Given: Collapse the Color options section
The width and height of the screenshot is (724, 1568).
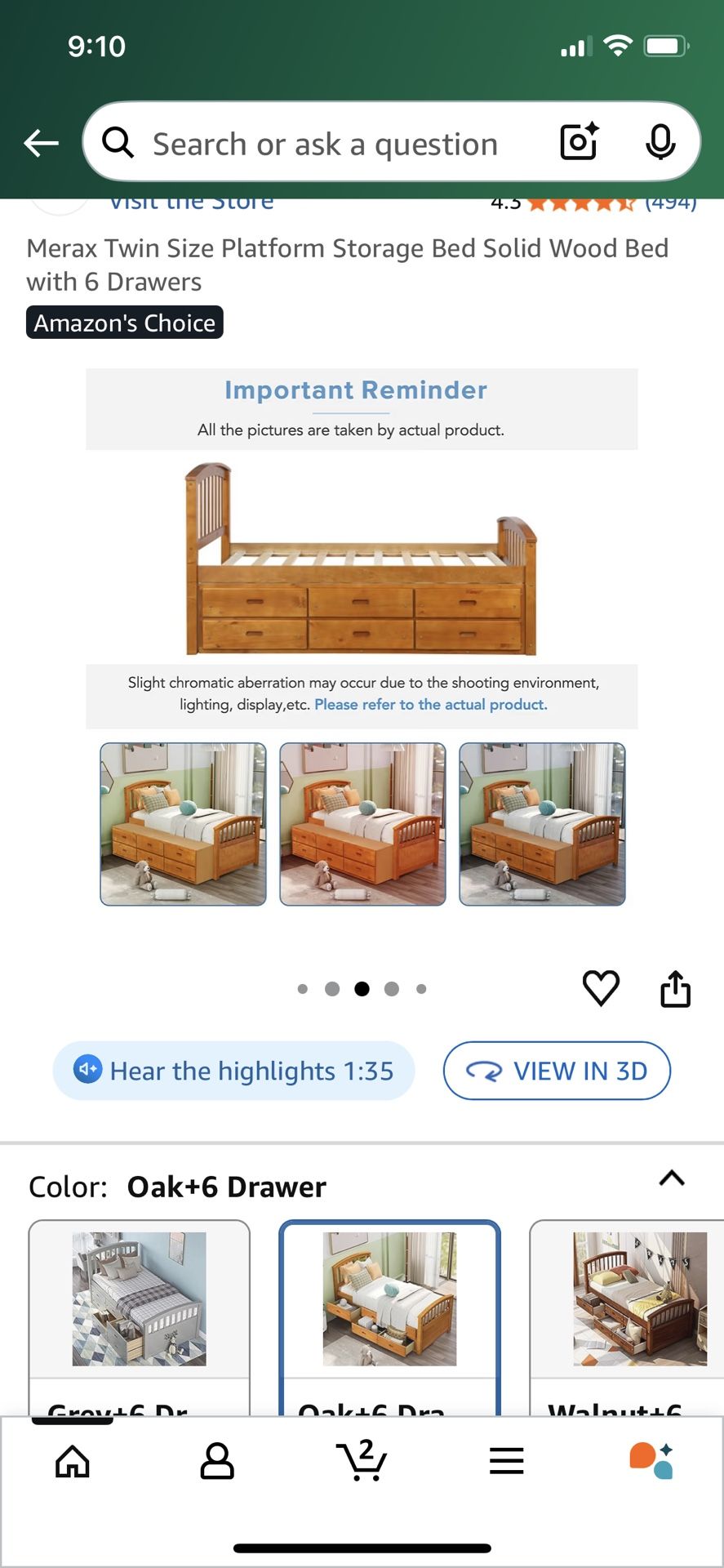Looking at the screenshot, I should pyautogui.click(x=671, y=1177).
